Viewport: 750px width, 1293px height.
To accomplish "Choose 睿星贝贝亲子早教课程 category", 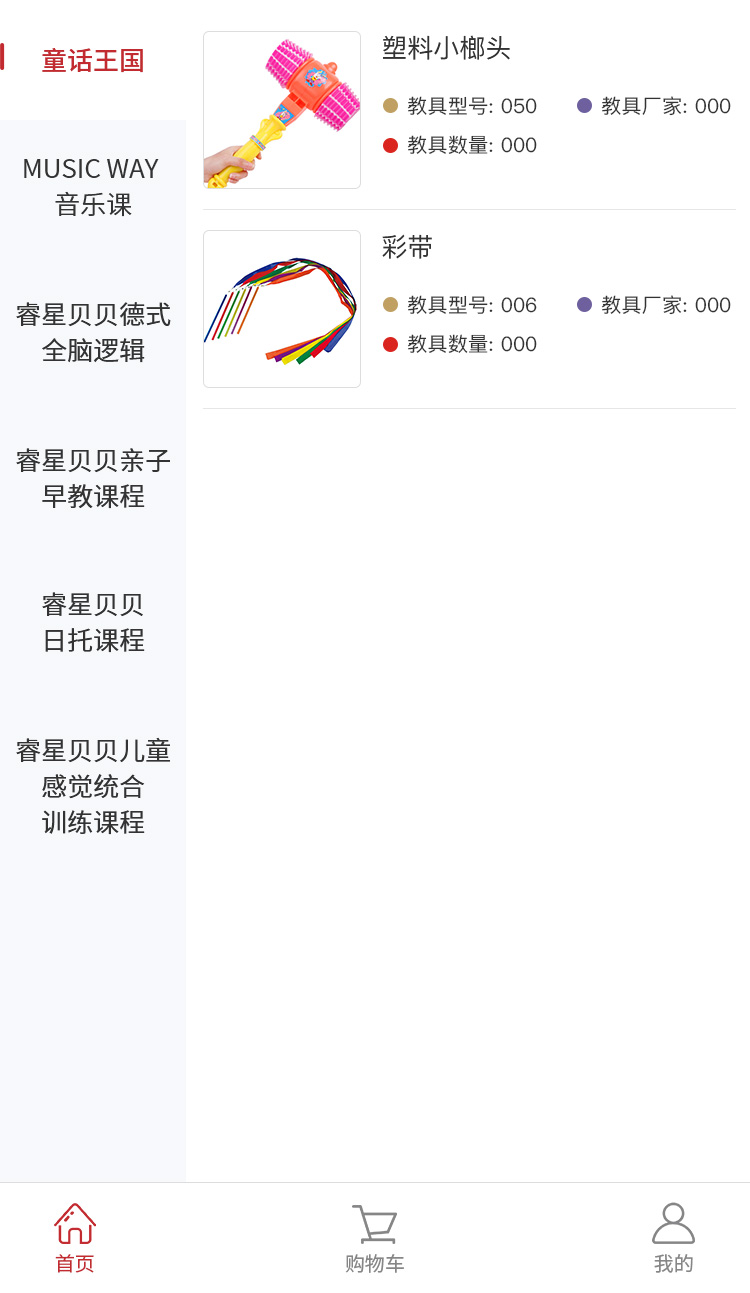I will coord(93,478).
